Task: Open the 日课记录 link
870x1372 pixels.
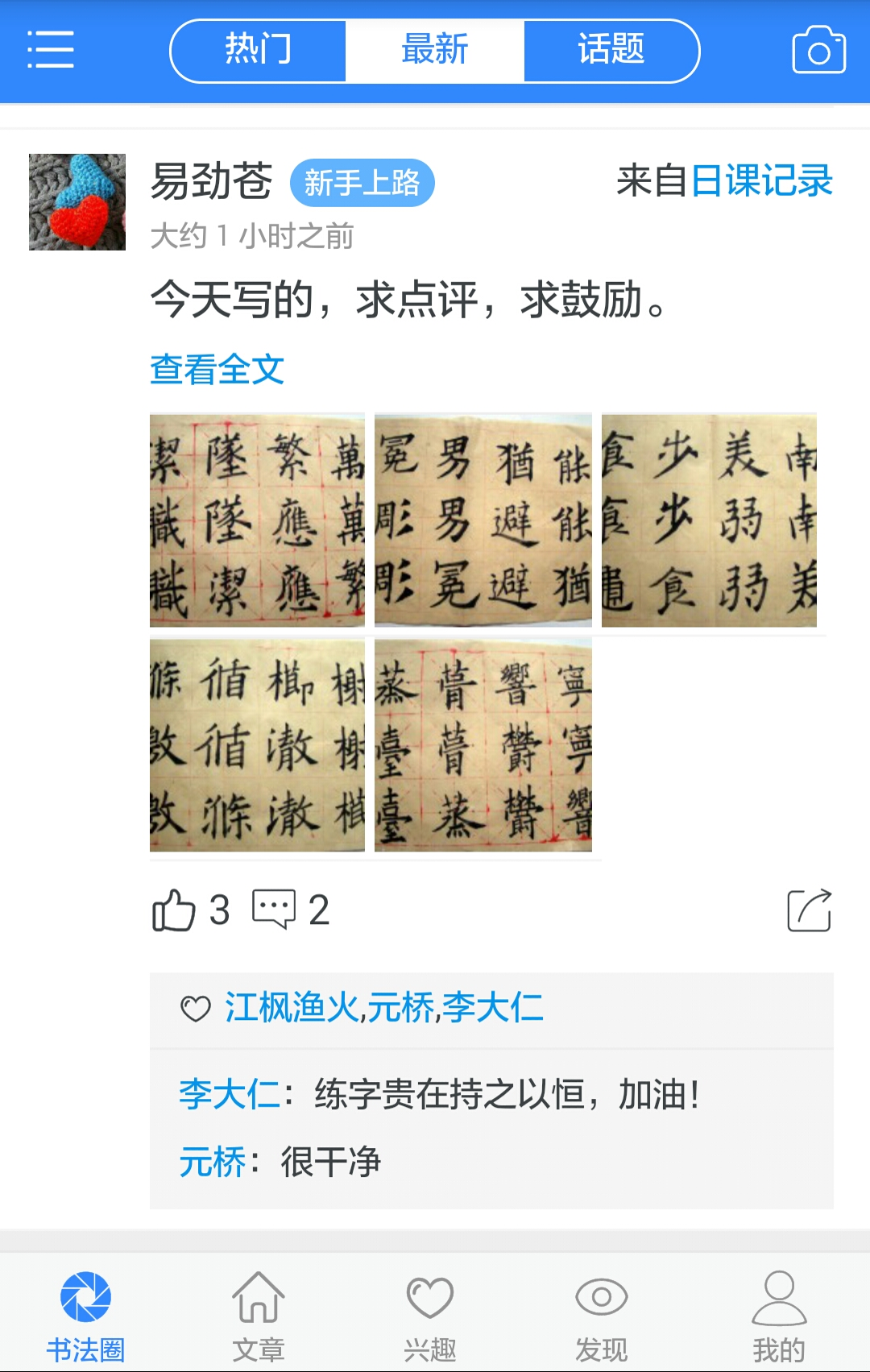Action: [761, 180]
